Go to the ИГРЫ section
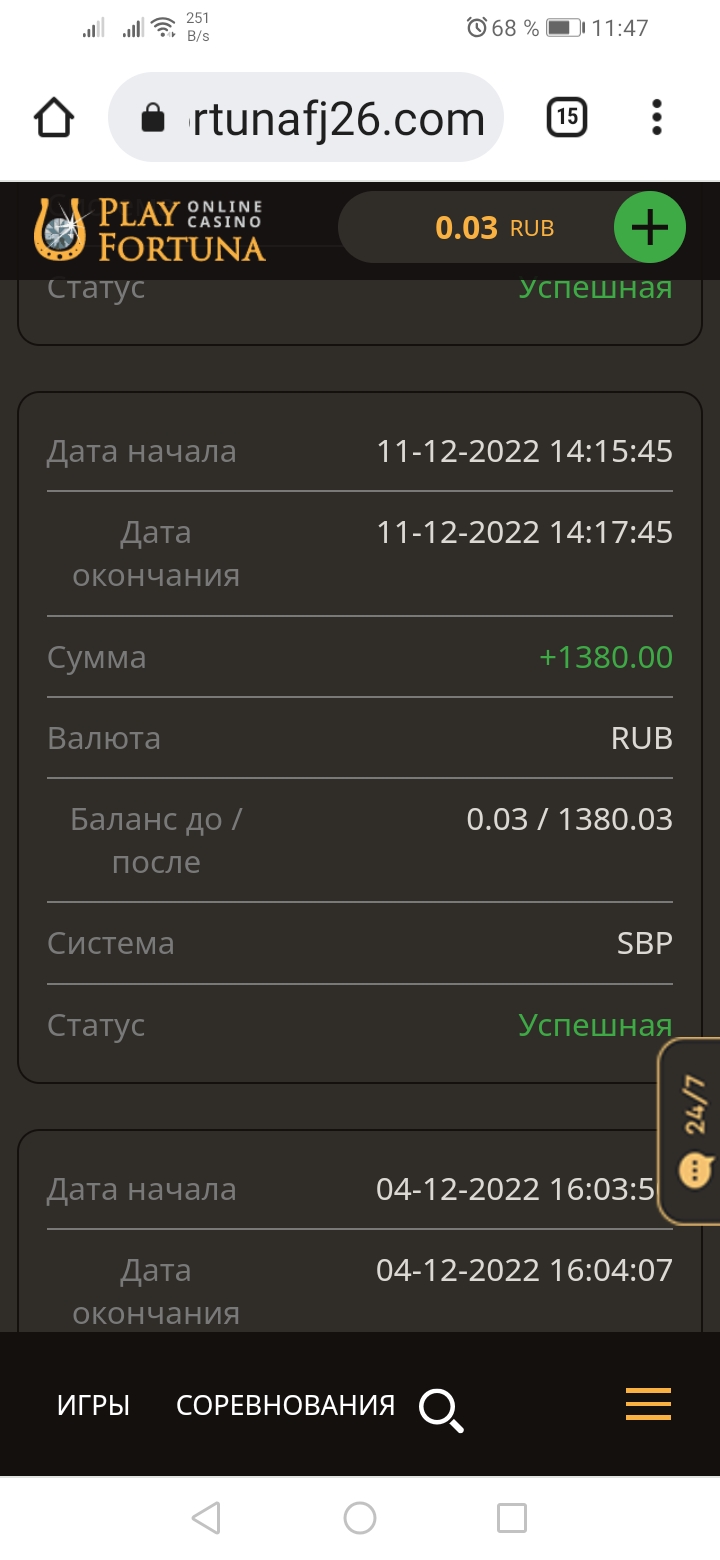This screenshot has width=720, height=1560. pos(93,1405)
